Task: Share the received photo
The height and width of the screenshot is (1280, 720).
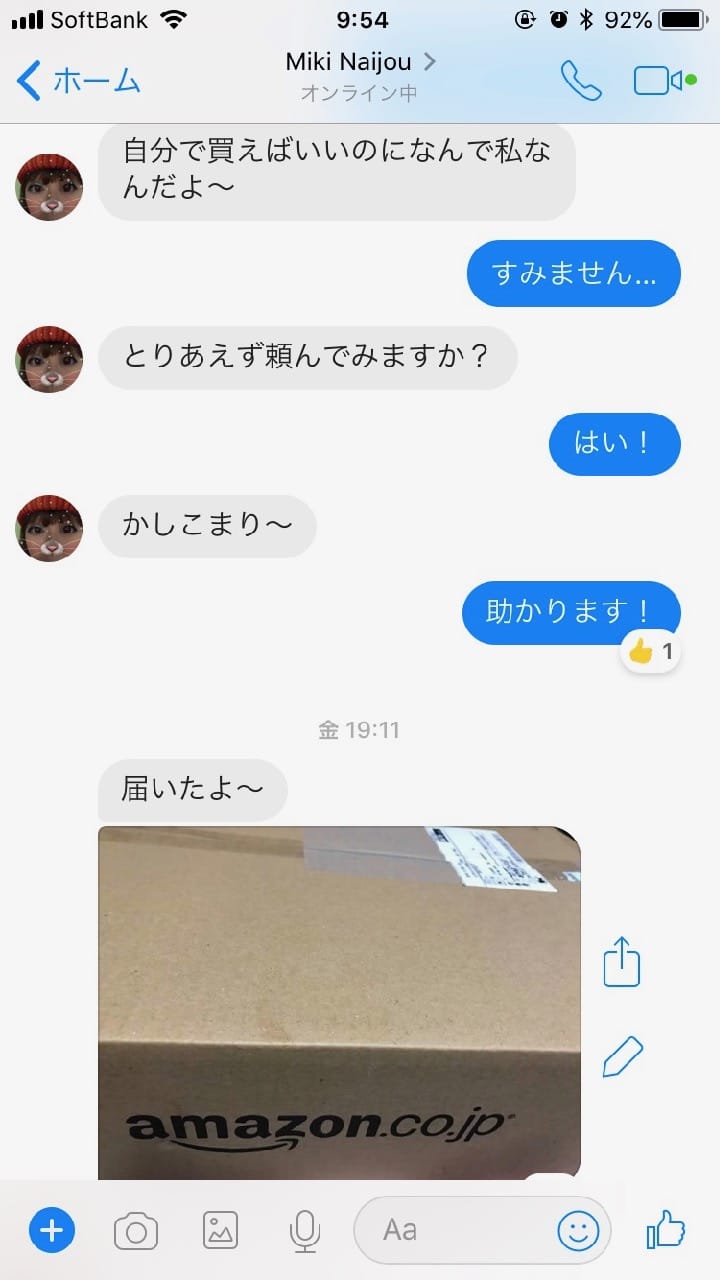Action: [621, 962]
